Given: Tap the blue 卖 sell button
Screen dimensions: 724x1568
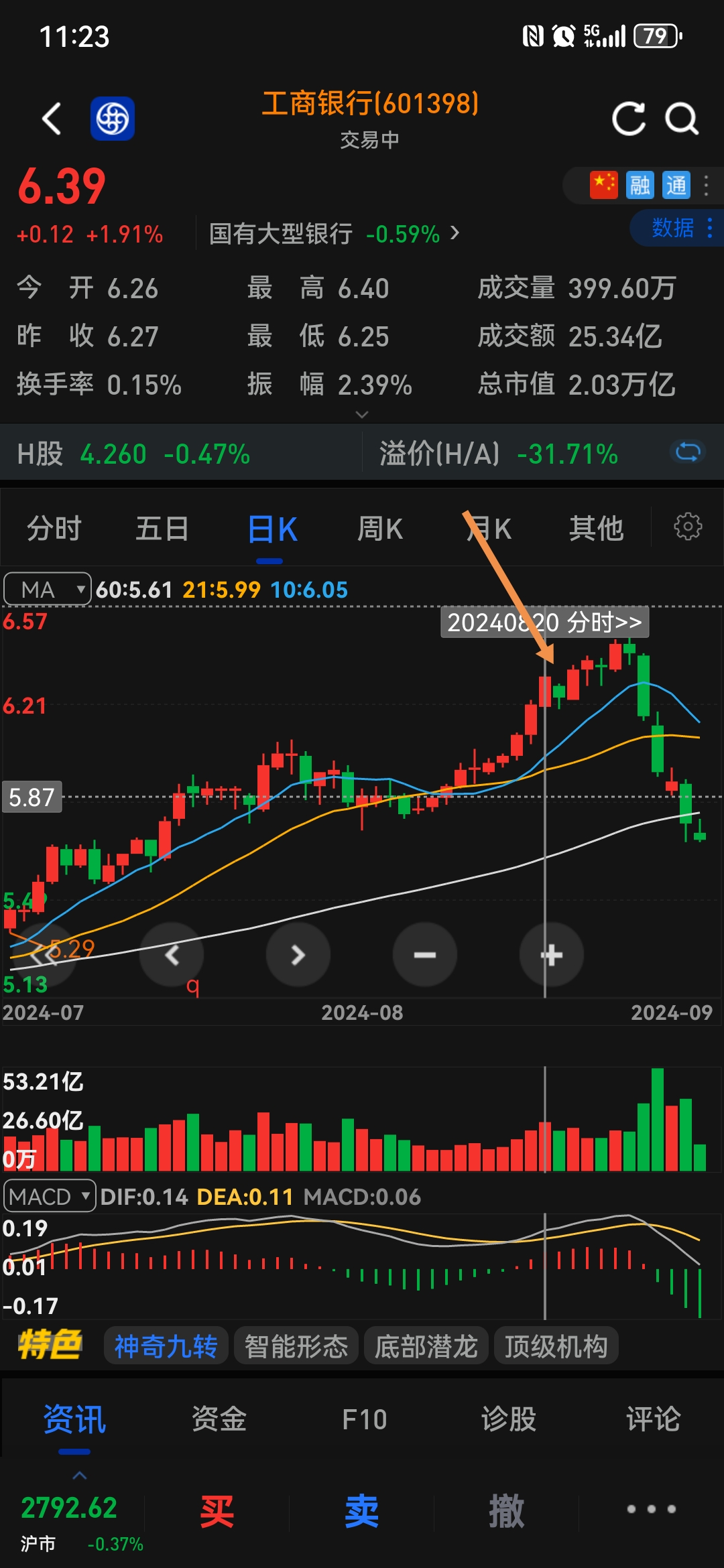Looking at the screenshot, I should (x=362, y=1512).
